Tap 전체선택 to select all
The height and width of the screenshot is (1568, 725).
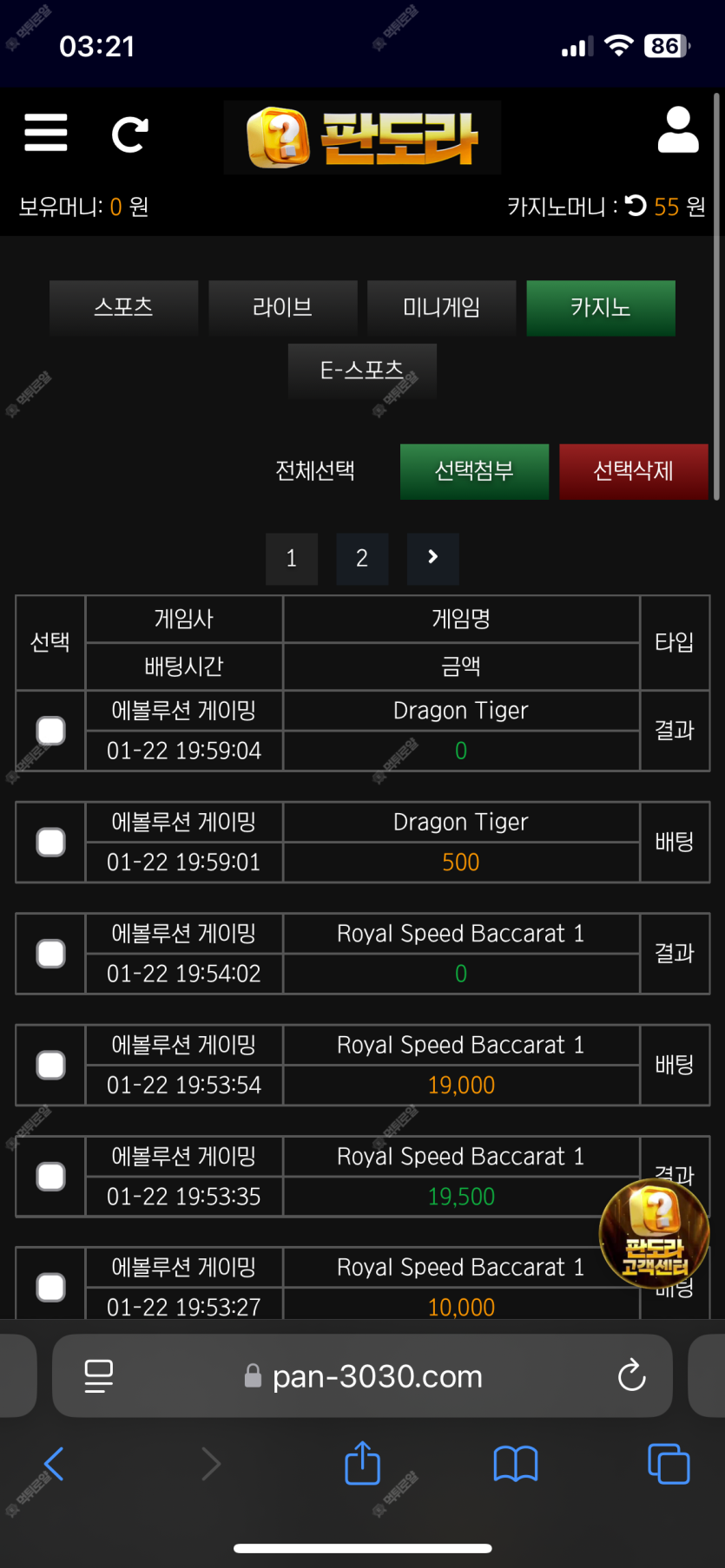point(315,470)
